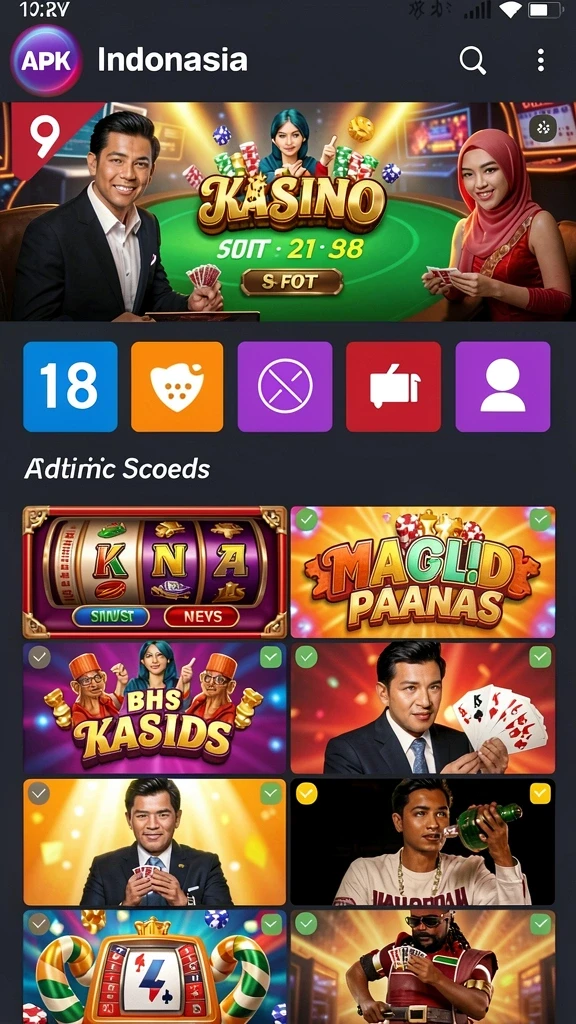Launch the BHS Kasids game card
Image resolution: width=576 pixels, height=1024 pixels.
pos(155,708)
